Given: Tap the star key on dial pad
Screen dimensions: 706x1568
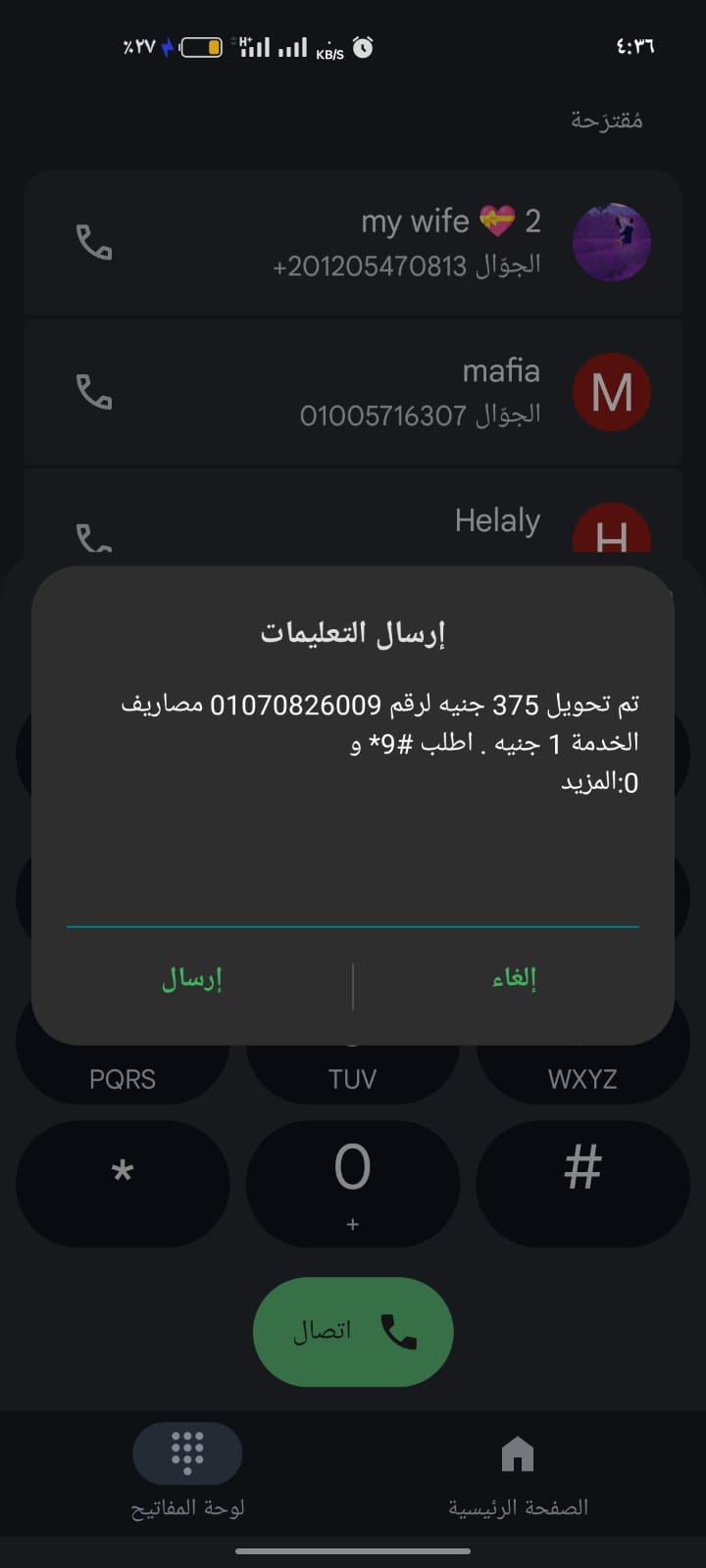Looking at the screenshot, I should point(123,1181).
